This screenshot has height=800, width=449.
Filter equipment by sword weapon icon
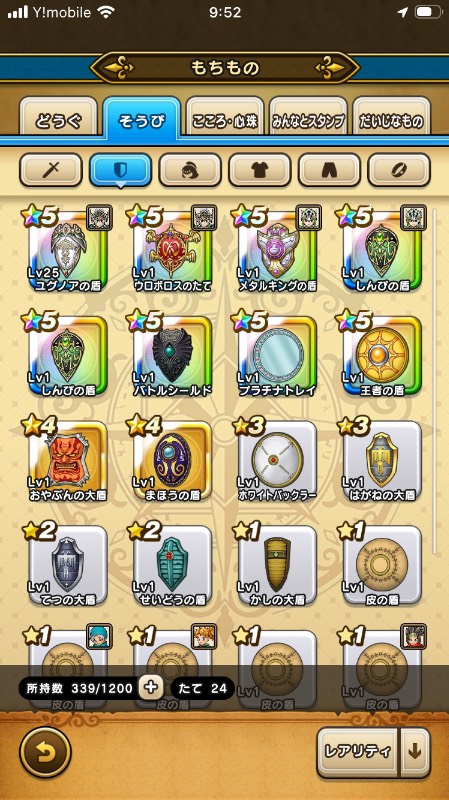(x=51, y=170)
